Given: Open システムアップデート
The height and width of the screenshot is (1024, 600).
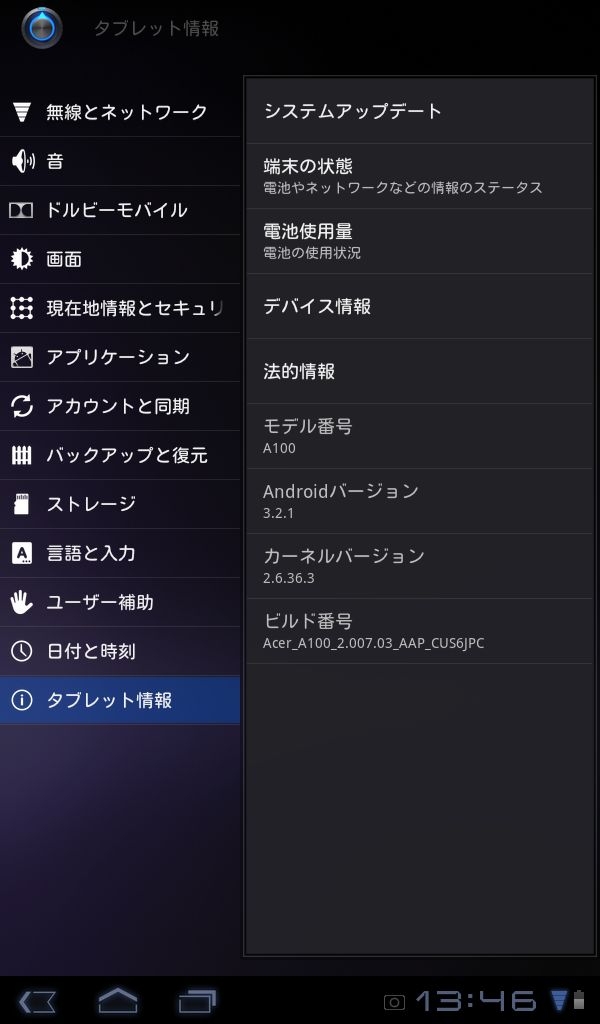Looking at the screenshot, I should [x=420, y=111].
